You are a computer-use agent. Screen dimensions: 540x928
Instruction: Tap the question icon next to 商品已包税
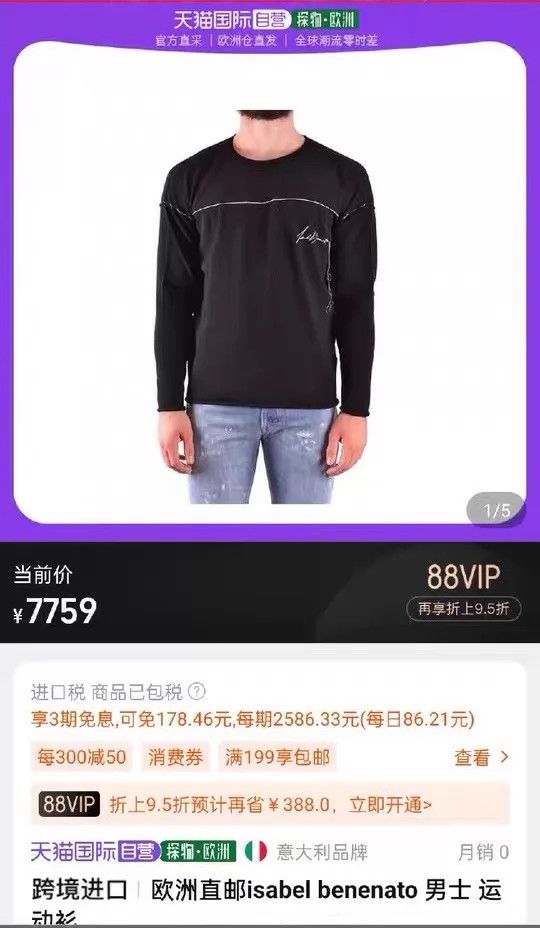coord(197,691)
